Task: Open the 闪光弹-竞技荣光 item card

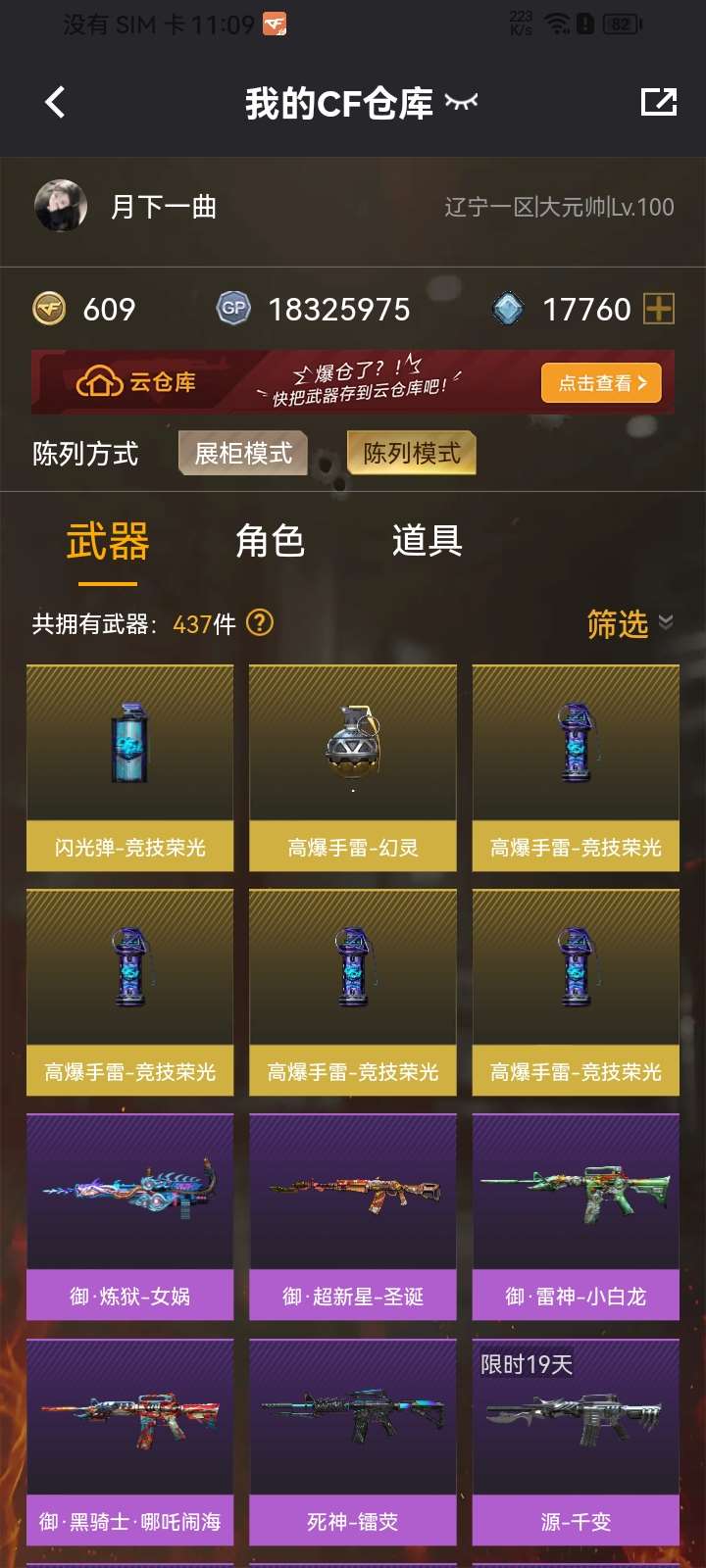Action: coord(130,767)
